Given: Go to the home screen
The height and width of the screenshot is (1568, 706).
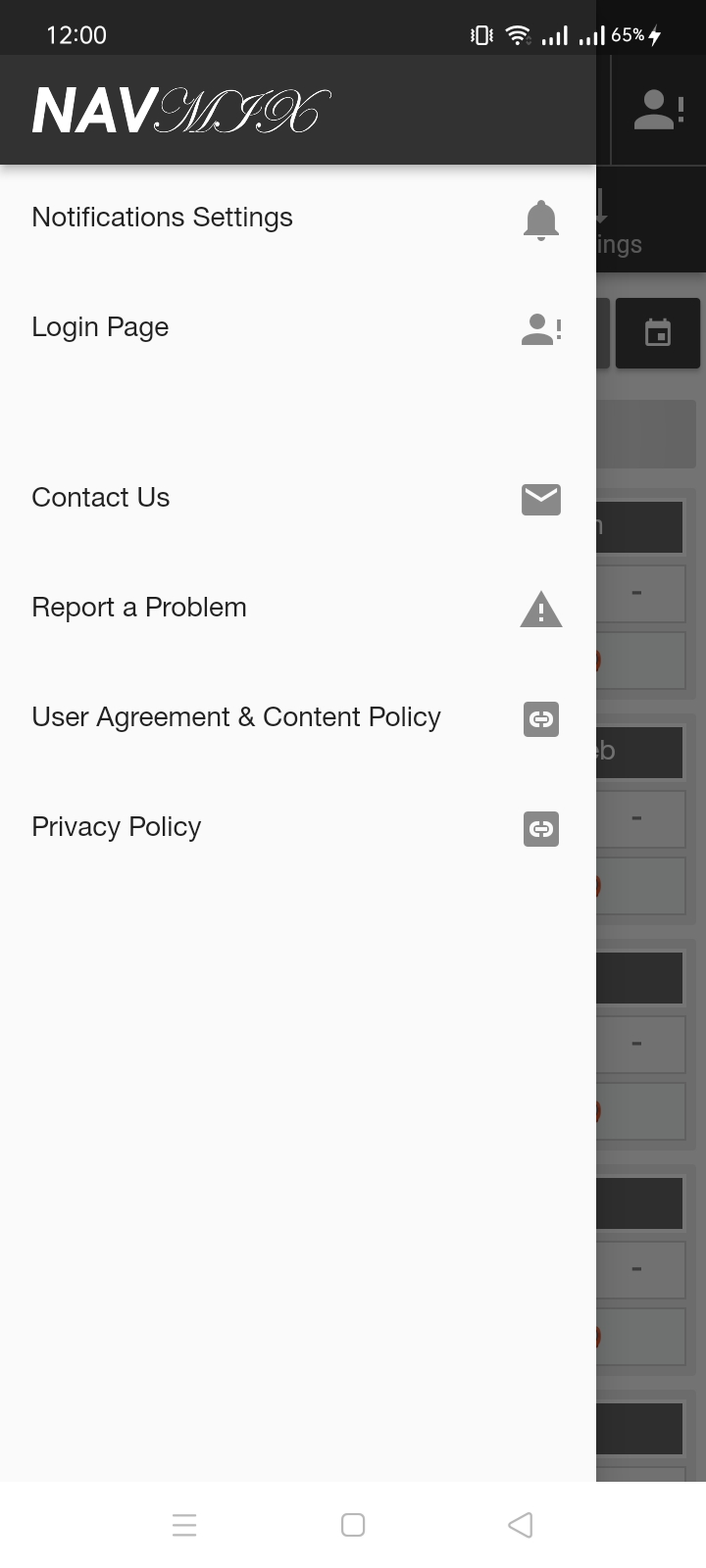Looking at the screenshot, I should (x=353, y=1525).
